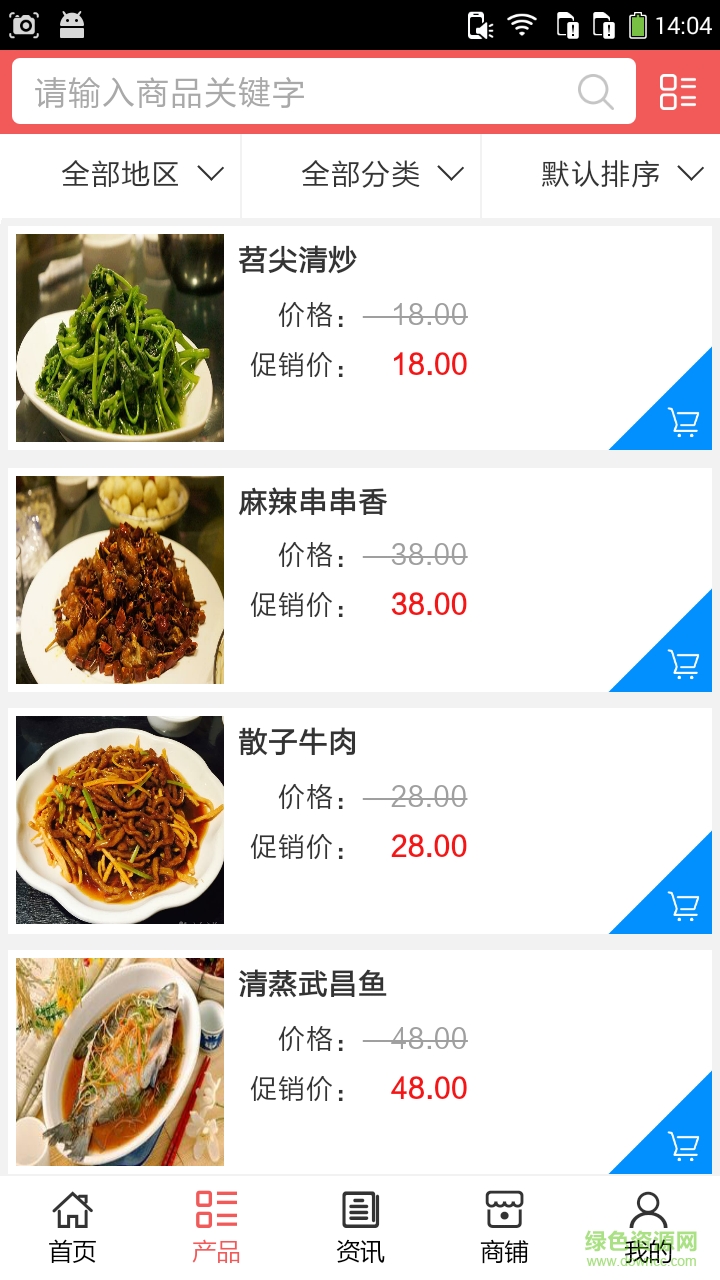Open the 我的 profile icon
This screenshot has height=1280, width=720.
(649, 1210)
